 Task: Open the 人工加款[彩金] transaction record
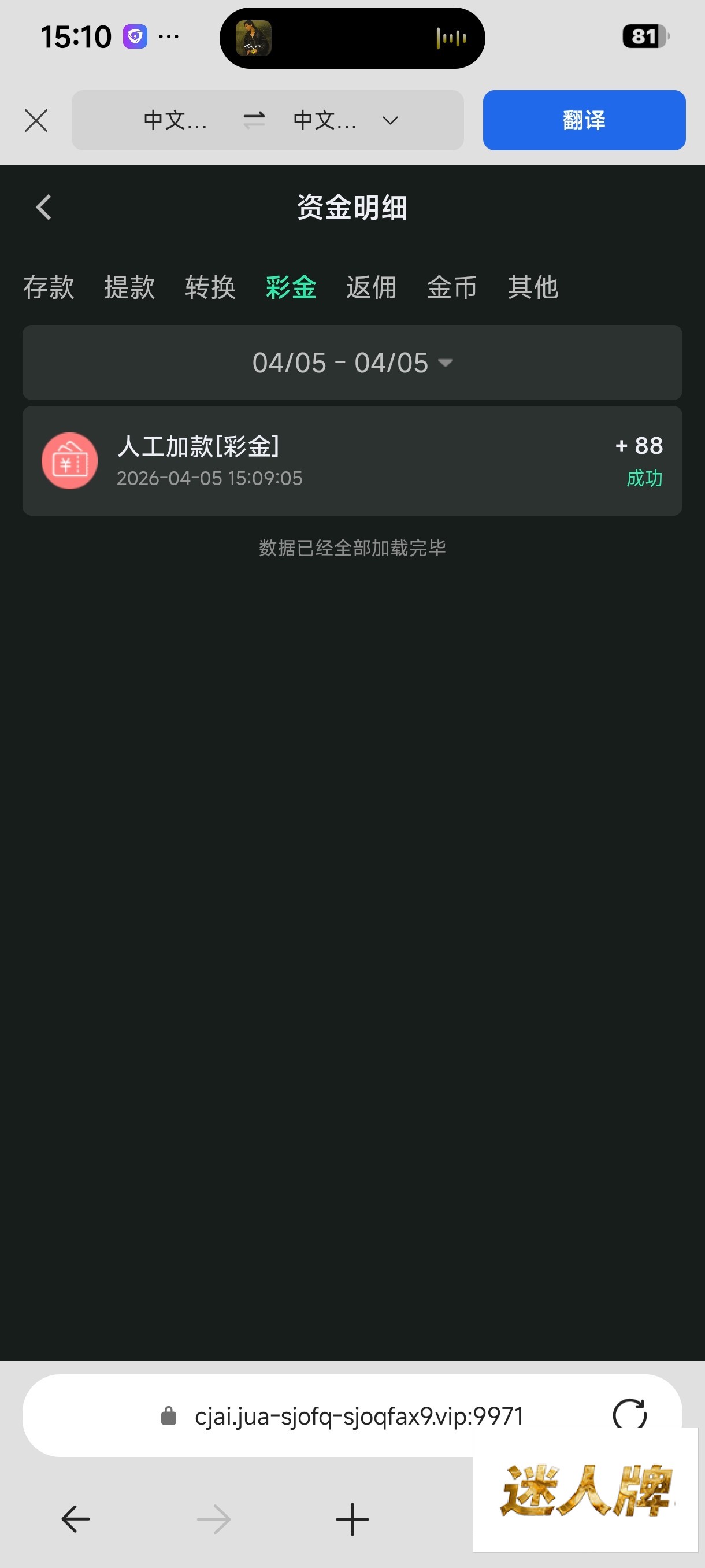(352, 461)
